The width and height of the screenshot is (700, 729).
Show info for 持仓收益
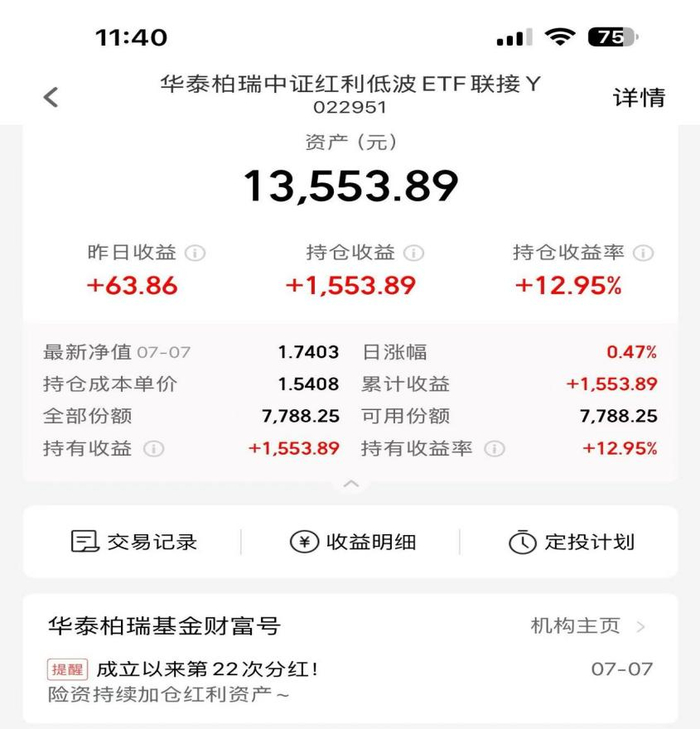pyautogui.click(x=414, y=253)
